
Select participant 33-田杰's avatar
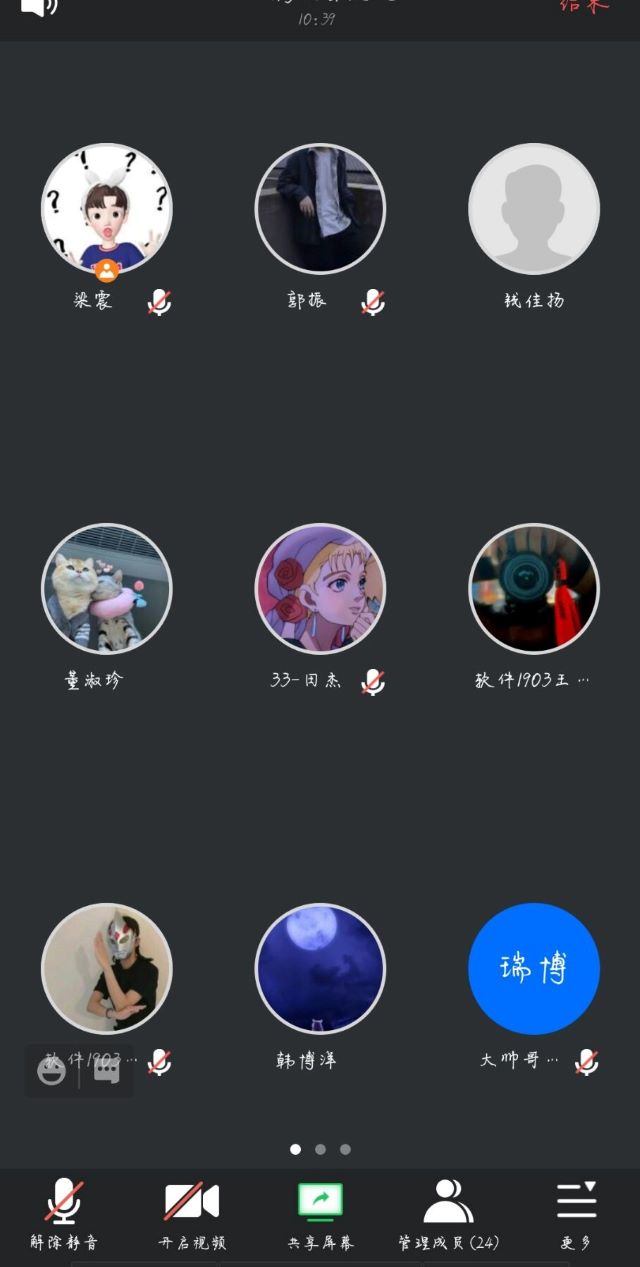(320, 589)
